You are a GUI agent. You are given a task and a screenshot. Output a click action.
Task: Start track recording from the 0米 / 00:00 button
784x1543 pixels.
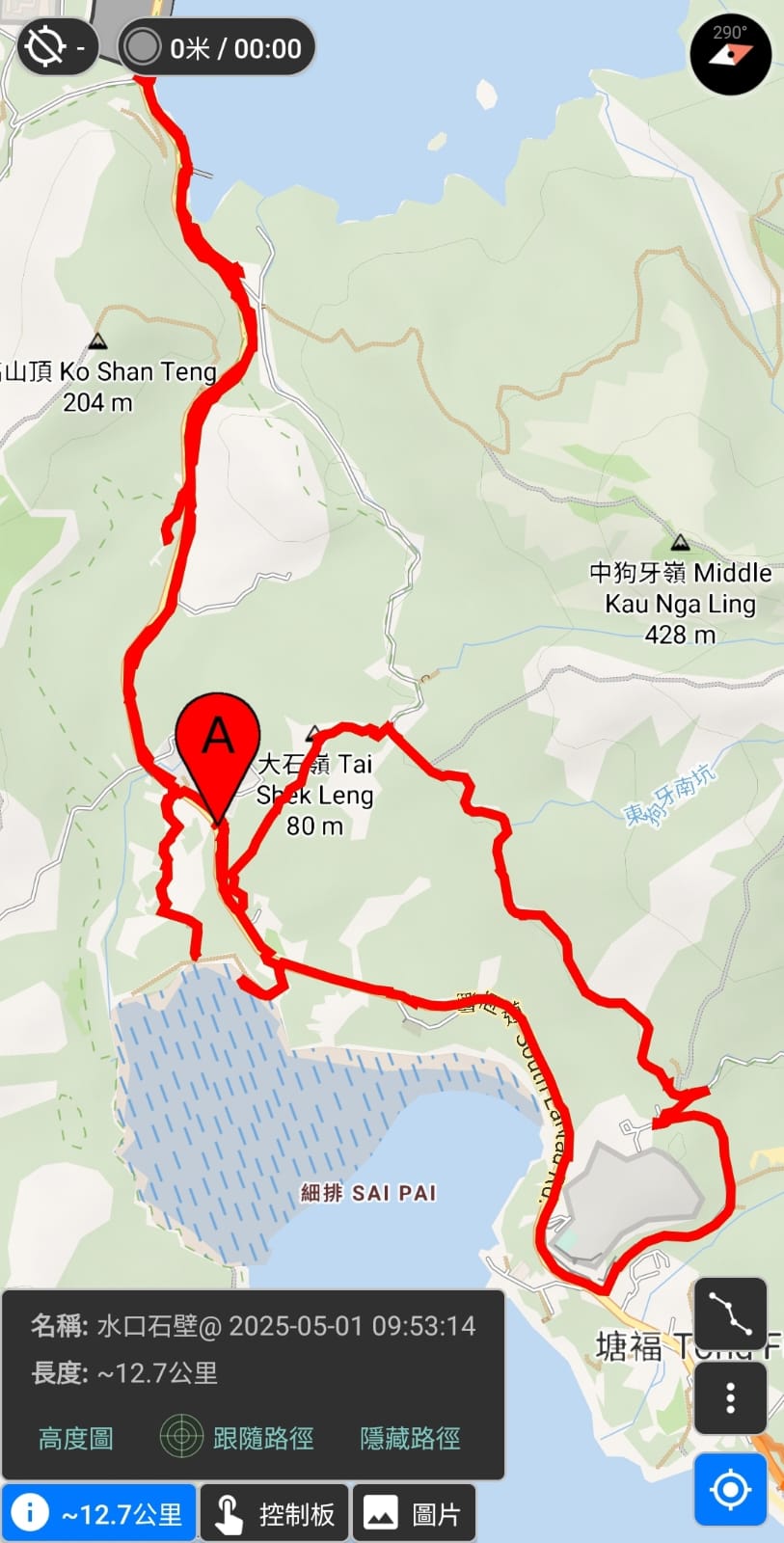pos(217,47)
